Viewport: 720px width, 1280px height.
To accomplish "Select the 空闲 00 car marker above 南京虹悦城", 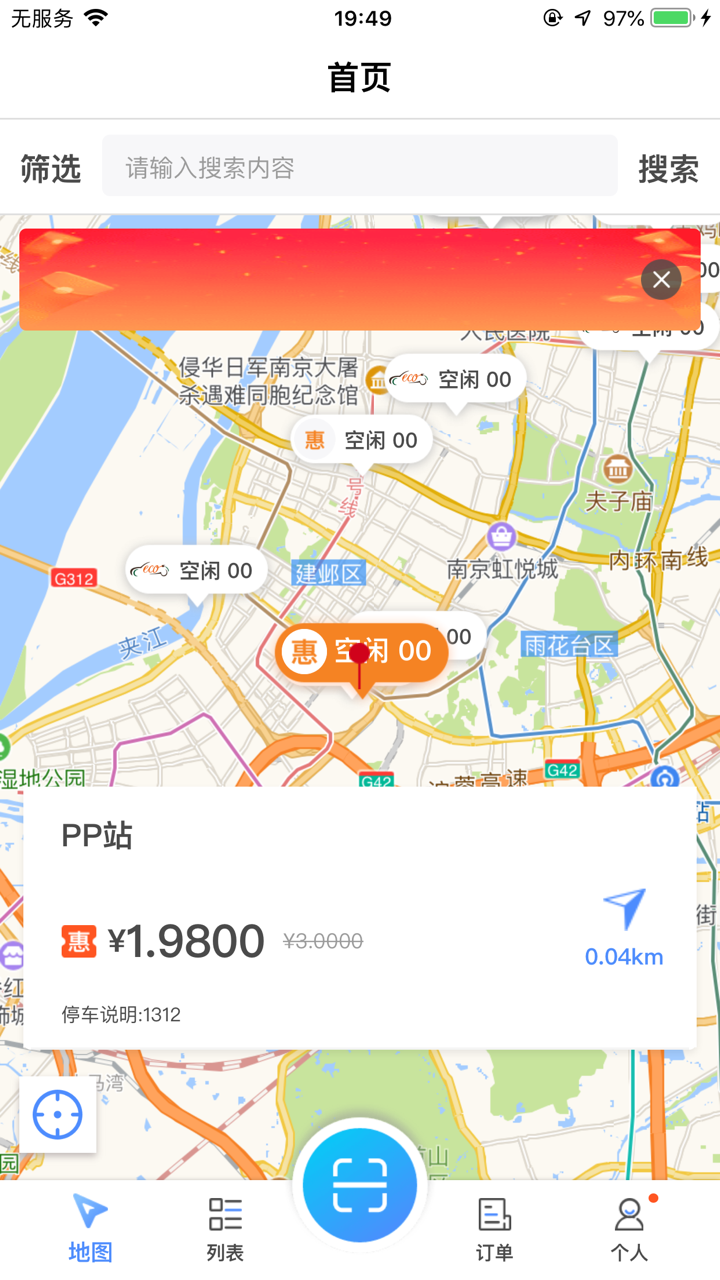I will 456,379.
